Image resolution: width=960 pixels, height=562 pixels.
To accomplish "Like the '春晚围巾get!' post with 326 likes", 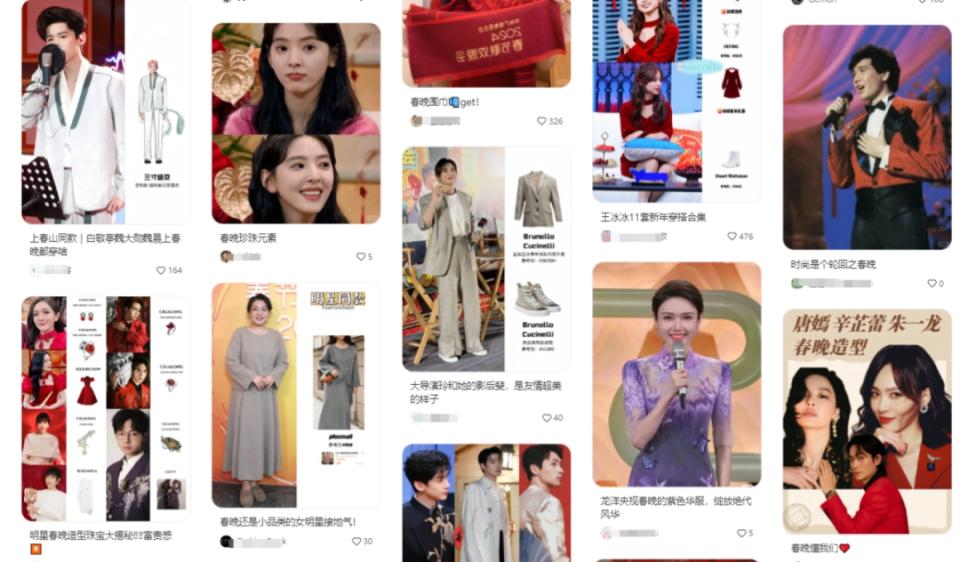I will click(542, 121).
